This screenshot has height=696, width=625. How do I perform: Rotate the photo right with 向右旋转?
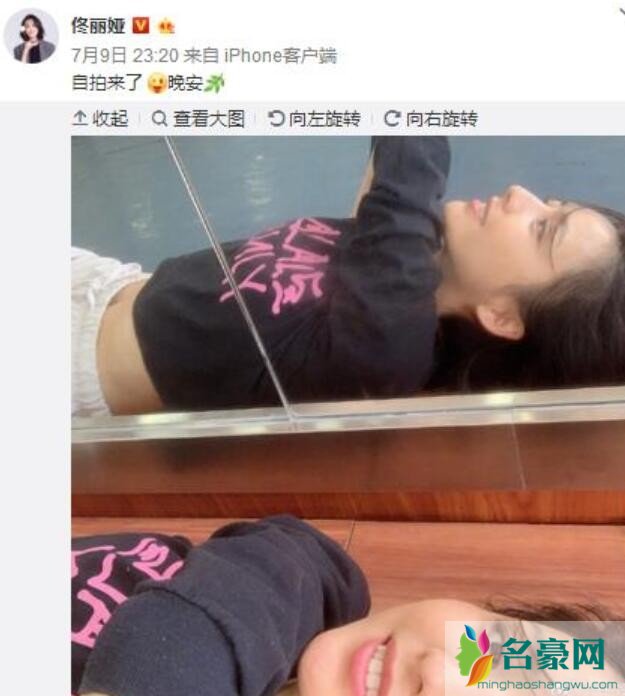[431, 119]
